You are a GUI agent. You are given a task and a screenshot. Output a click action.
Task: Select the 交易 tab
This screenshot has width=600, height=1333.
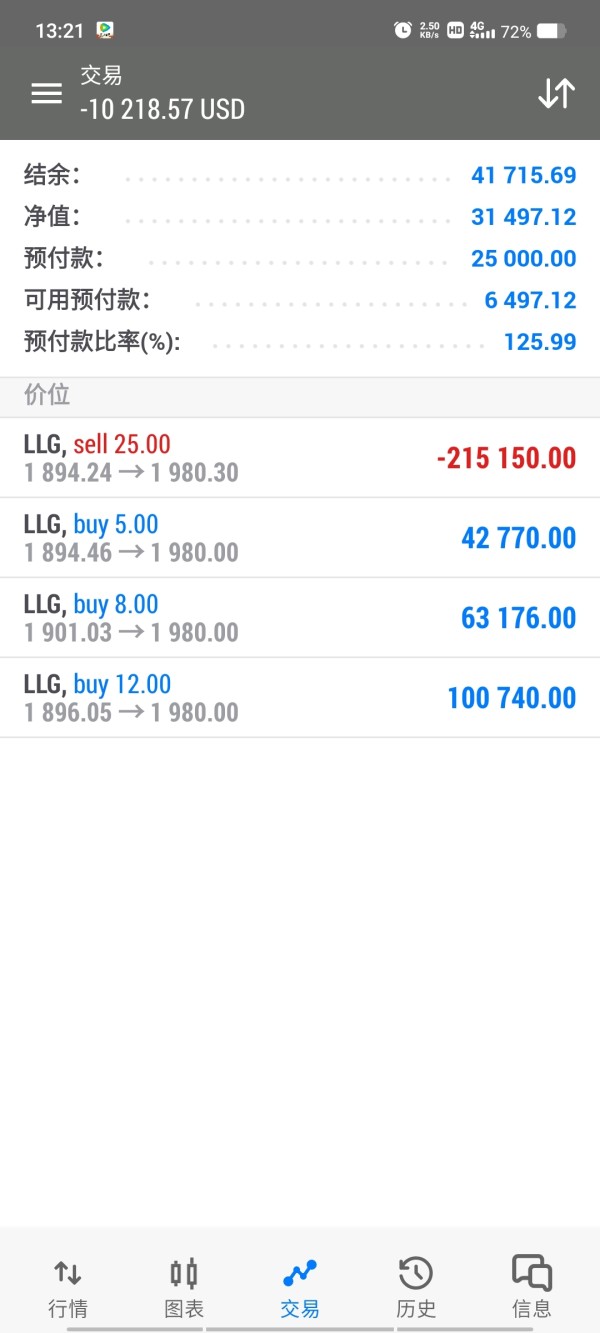[300, 1286]
